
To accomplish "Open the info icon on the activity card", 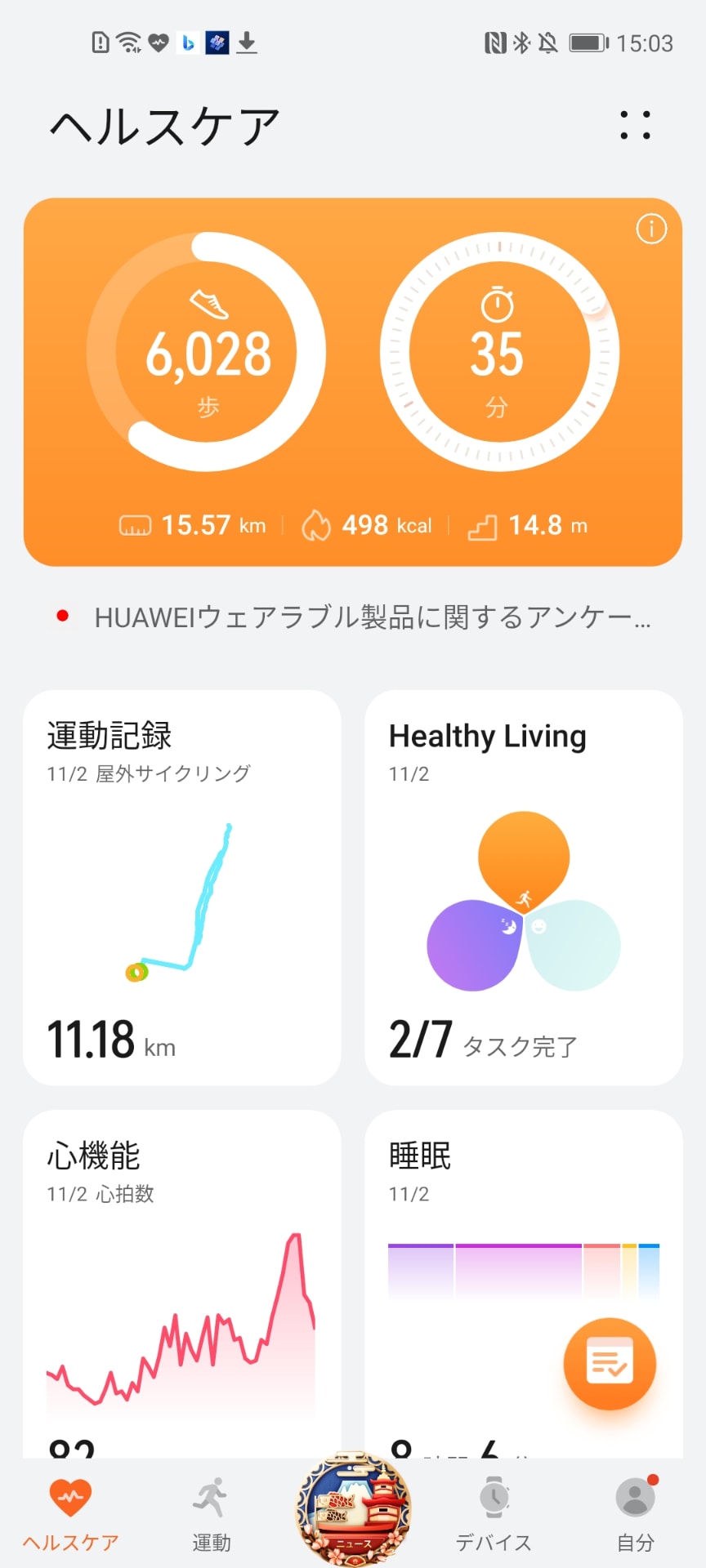I will [650, 229].
